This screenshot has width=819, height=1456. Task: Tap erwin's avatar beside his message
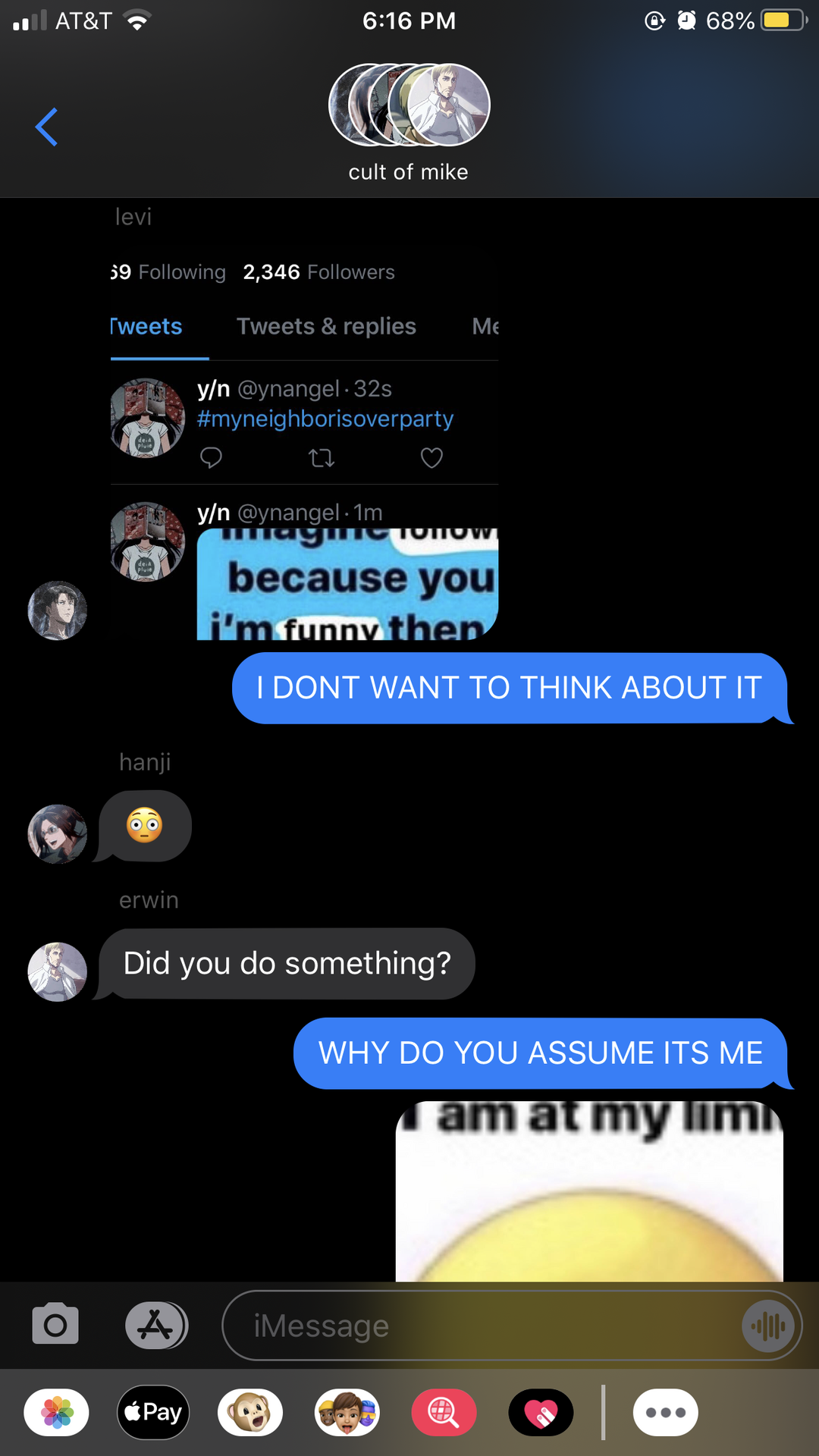click(58, 972)
